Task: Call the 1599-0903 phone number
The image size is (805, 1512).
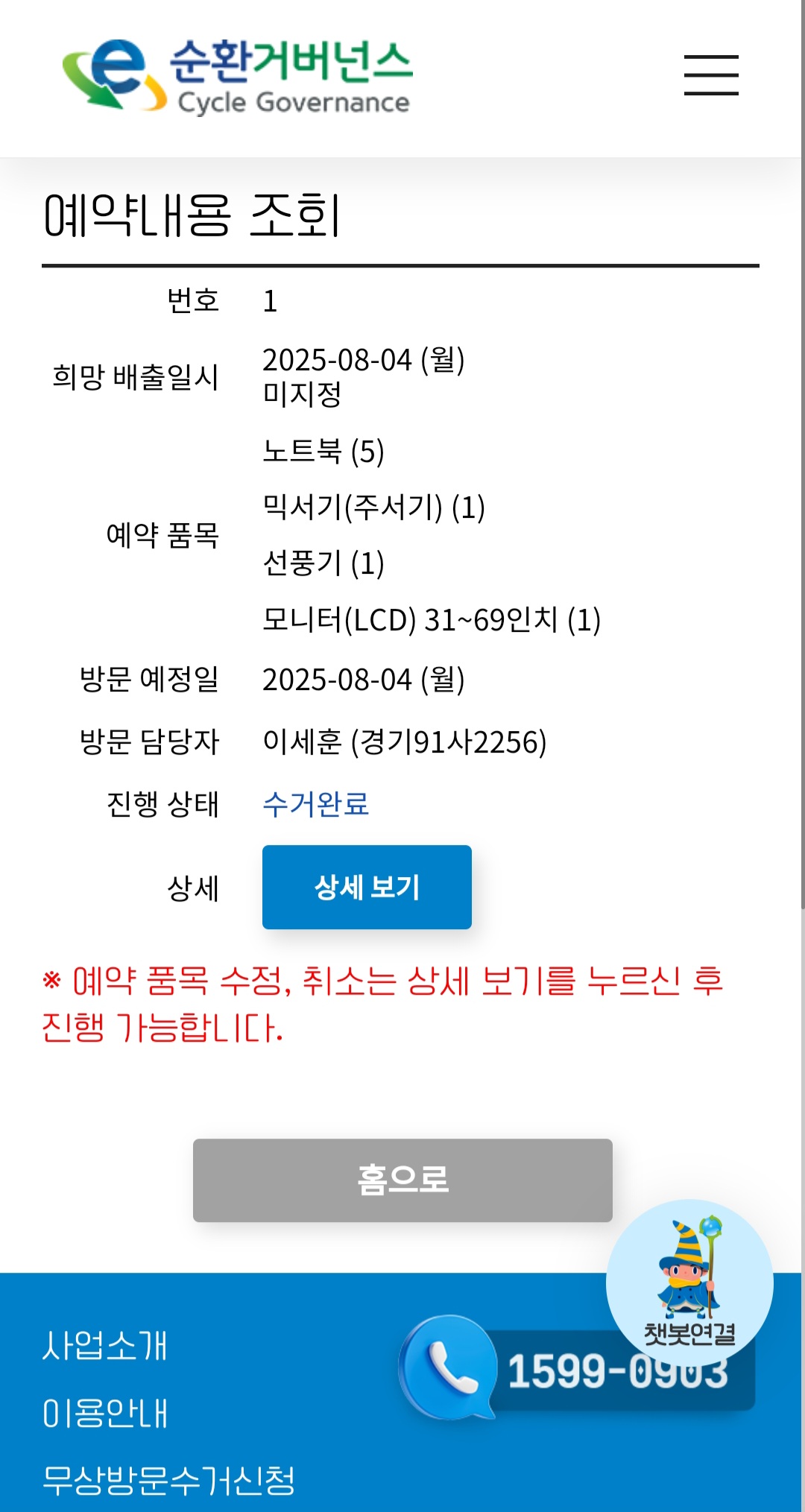Action: [x=577, y=1368]
